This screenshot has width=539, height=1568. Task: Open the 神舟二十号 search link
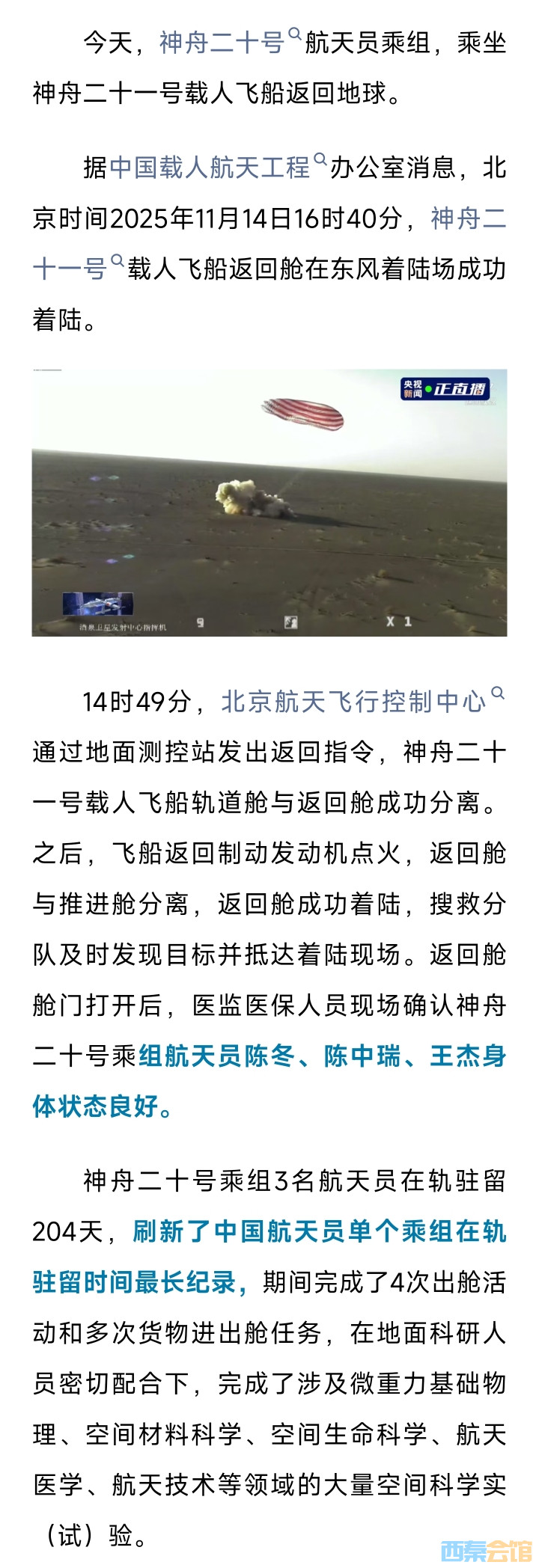click(222, 43)
